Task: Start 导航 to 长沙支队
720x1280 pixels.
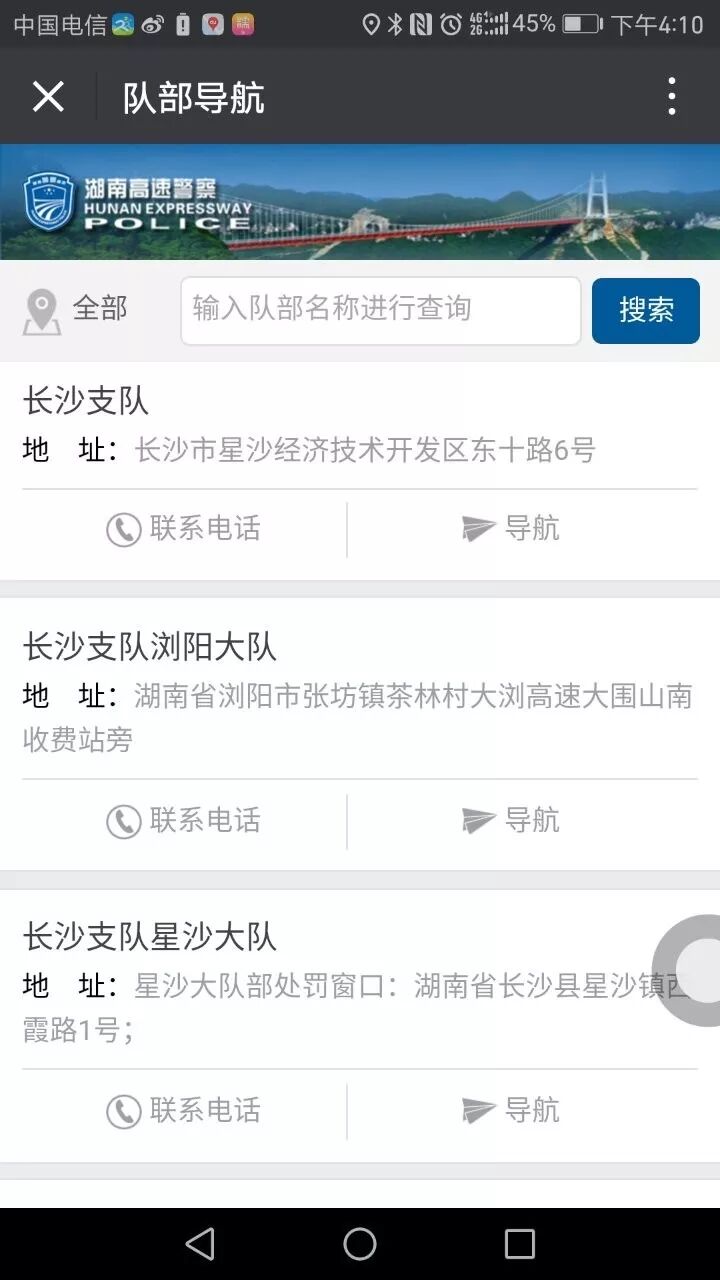Action: click(510, 529)
